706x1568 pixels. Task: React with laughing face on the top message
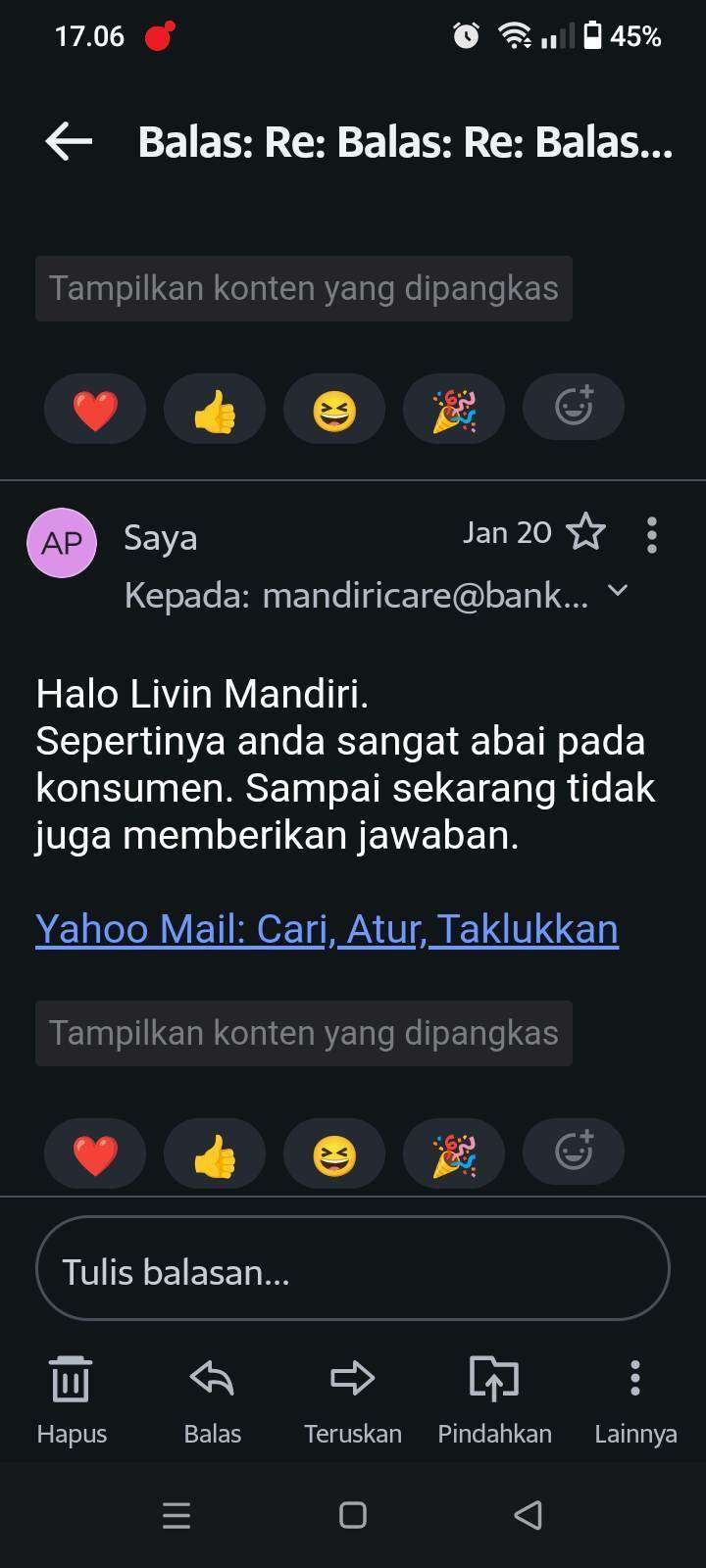[x=334, y=409]
